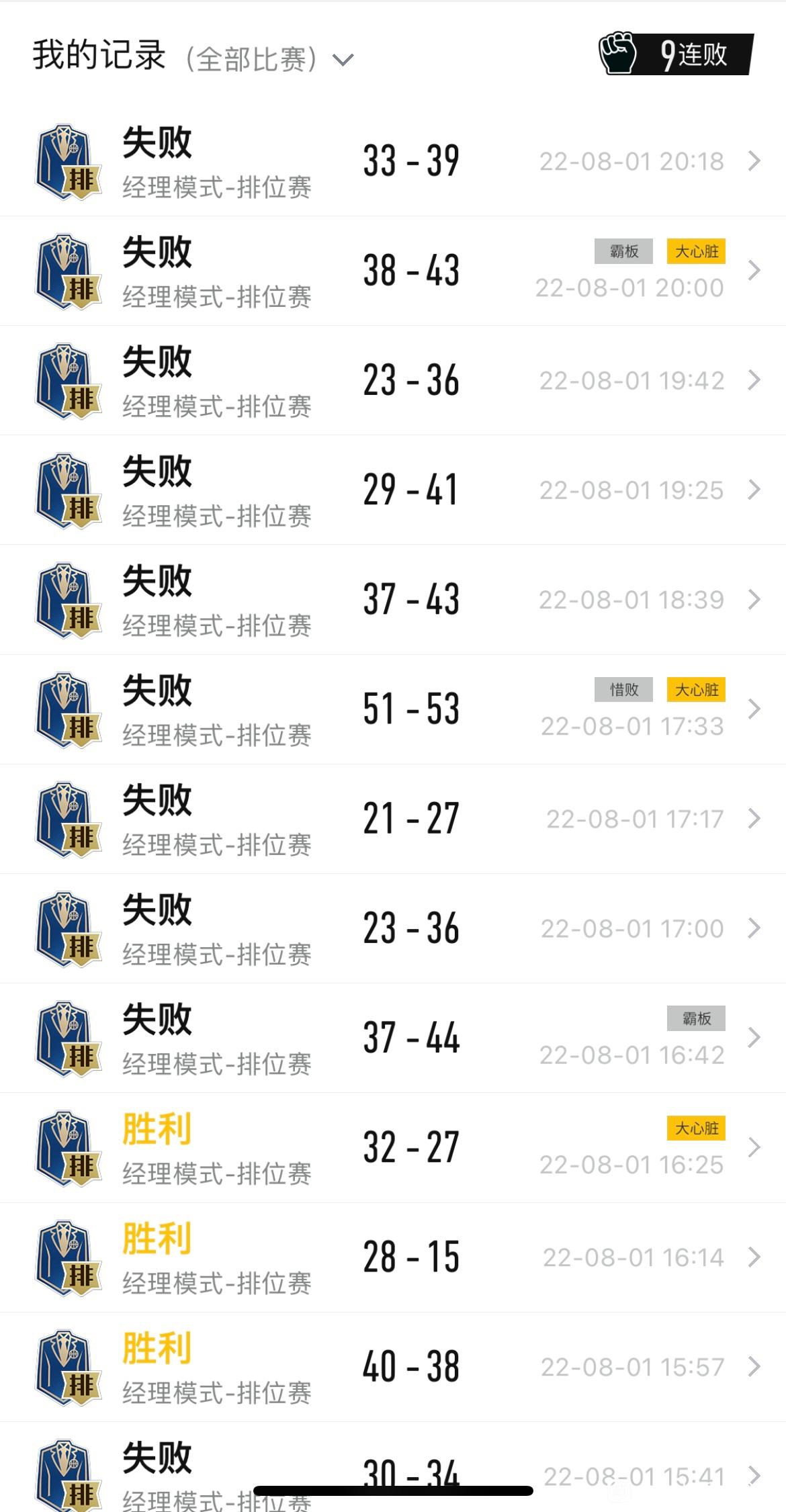Open the 40 - 38 win at 15:57
Viewport: 786px width, 1512px height.
point(393,1367)
